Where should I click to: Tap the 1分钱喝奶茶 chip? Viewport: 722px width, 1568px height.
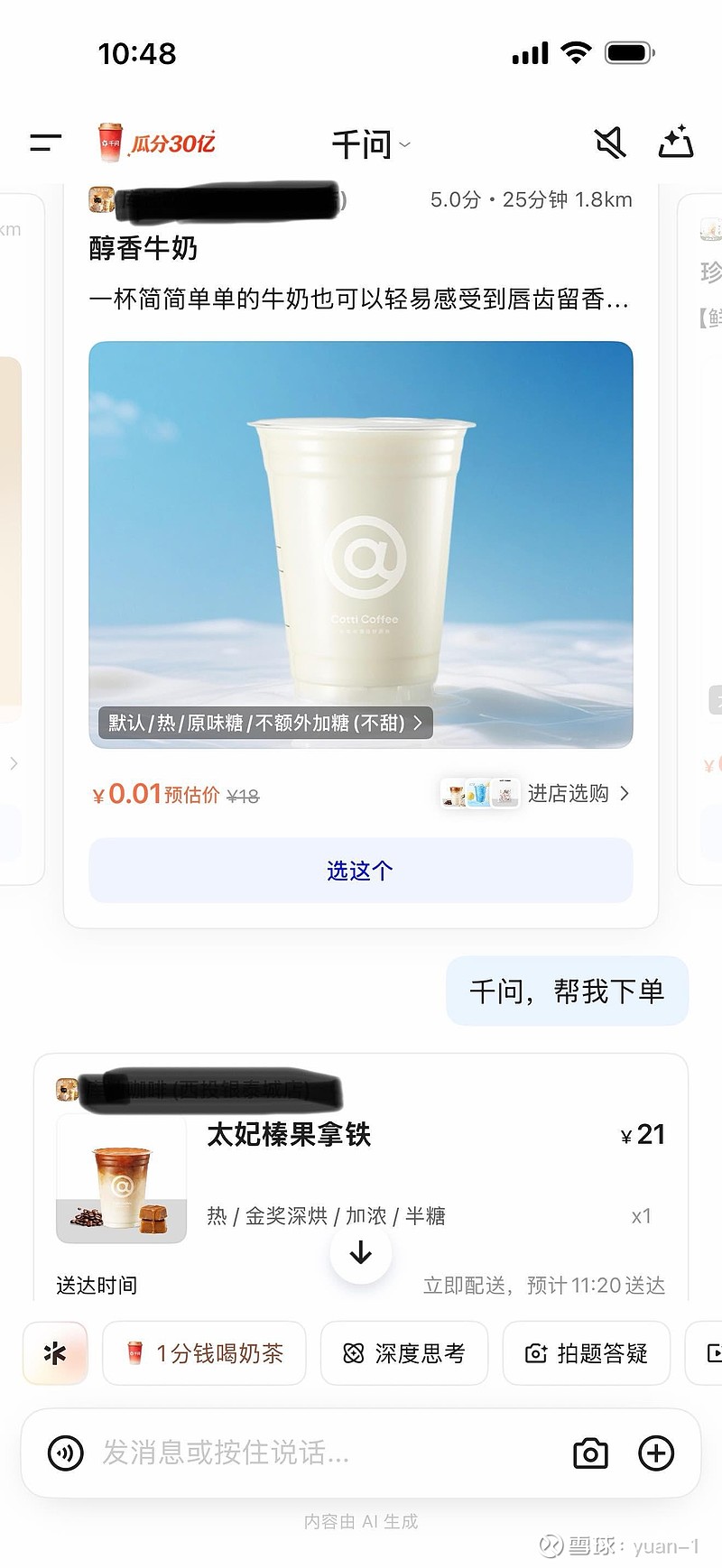pyautogui.click(x=205, y=1353)
